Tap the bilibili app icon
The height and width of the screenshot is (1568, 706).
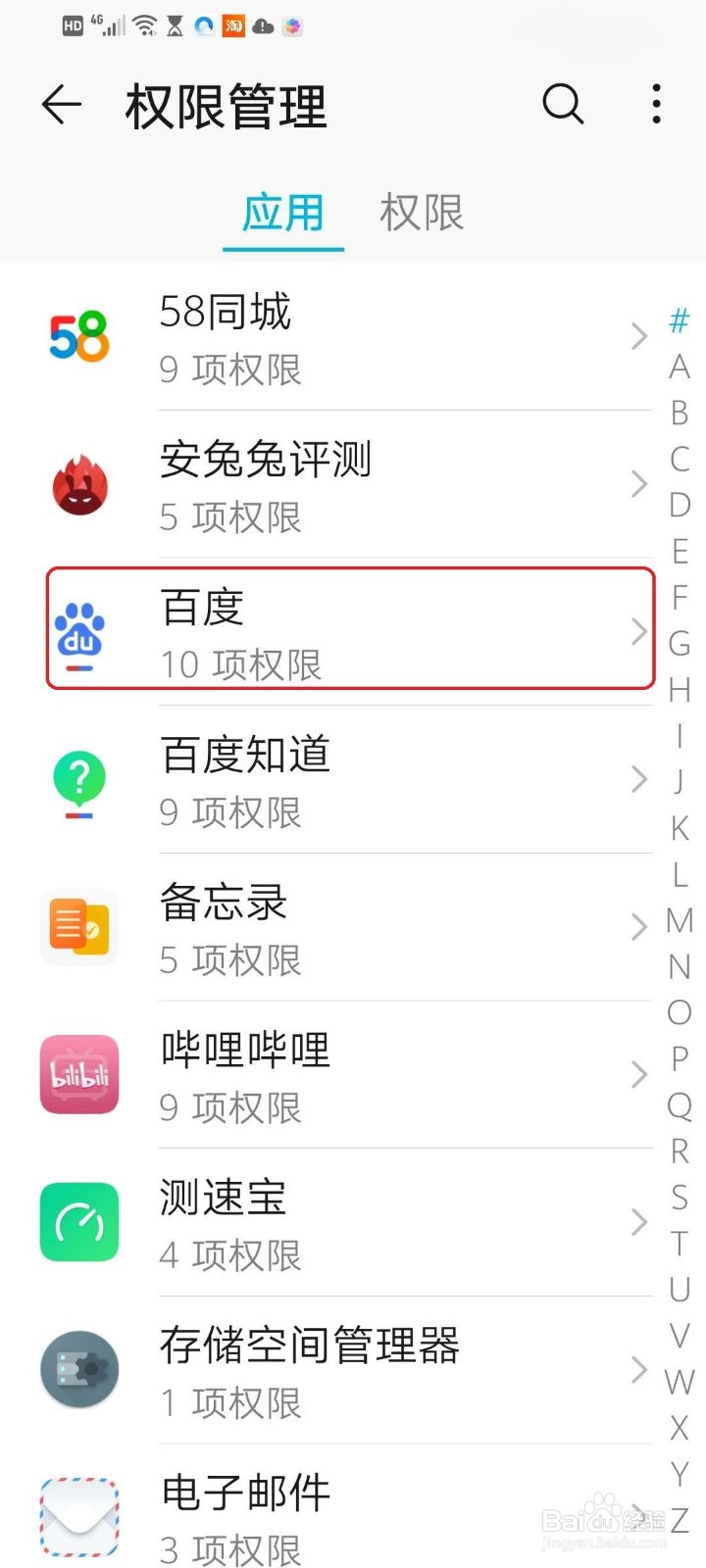point(78,1075)
